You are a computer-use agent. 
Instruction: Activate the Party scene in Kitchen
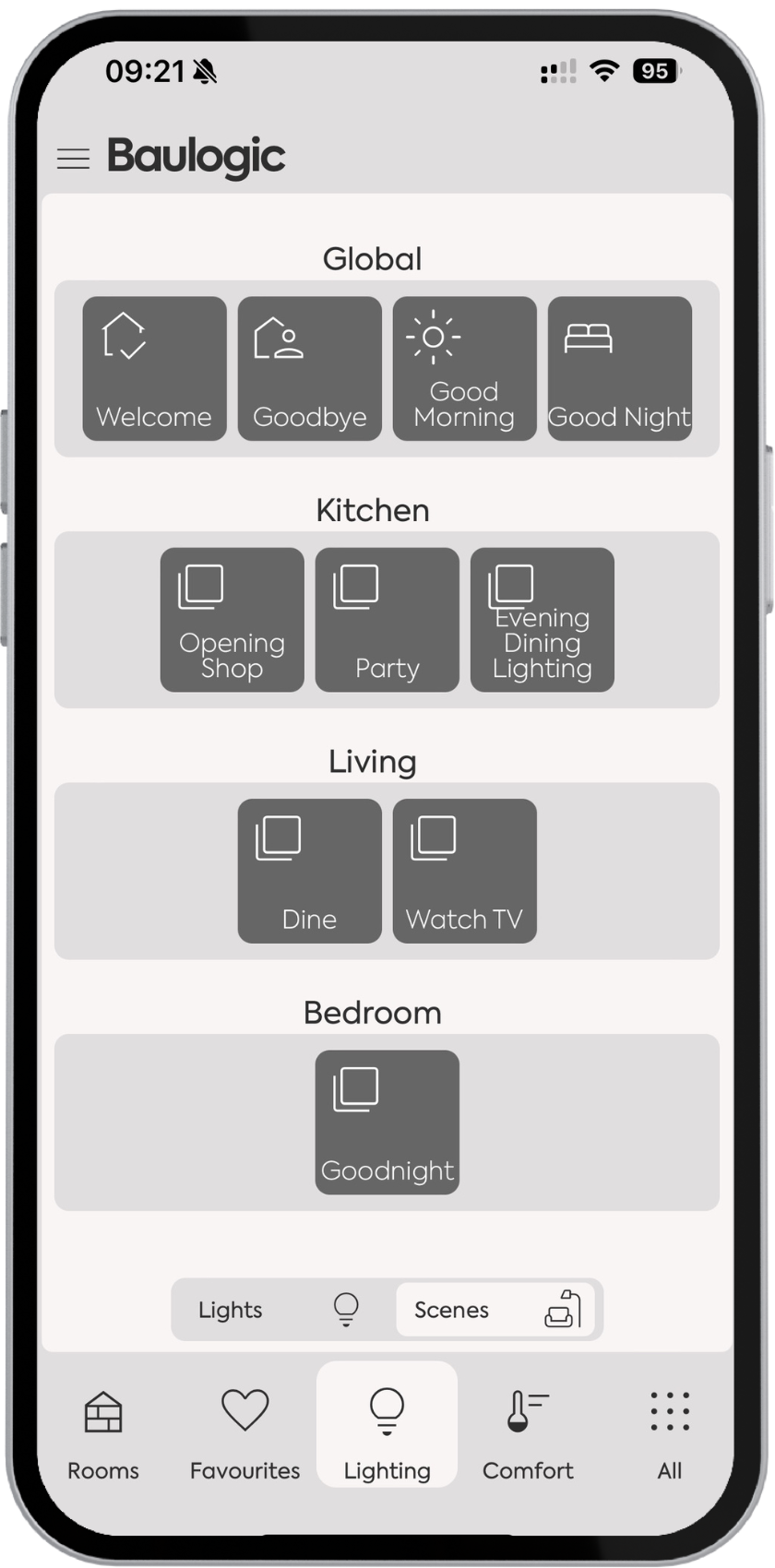point(387,620)
